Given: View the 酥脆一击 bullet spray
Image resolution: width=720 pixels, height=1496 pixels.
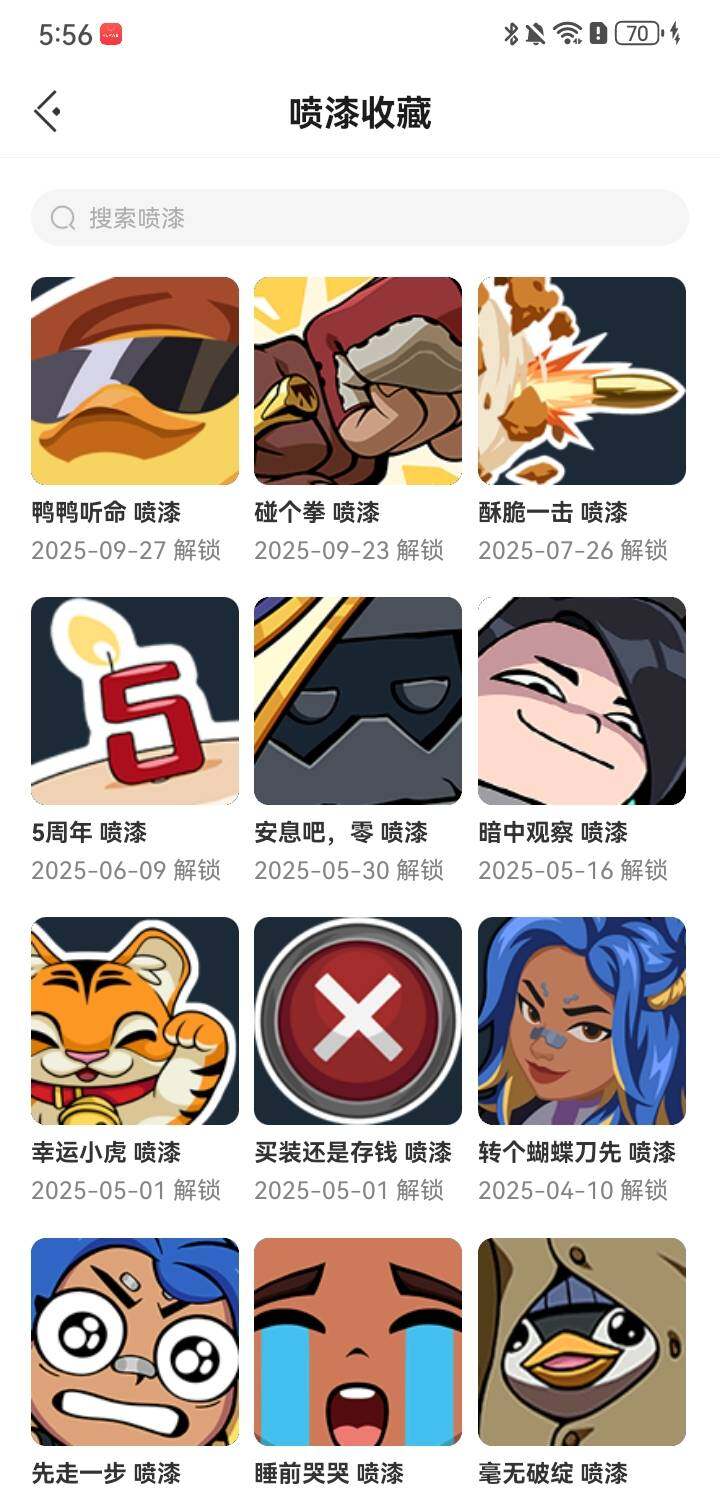Looking at the screenshot, I should [x=582, y=381].
